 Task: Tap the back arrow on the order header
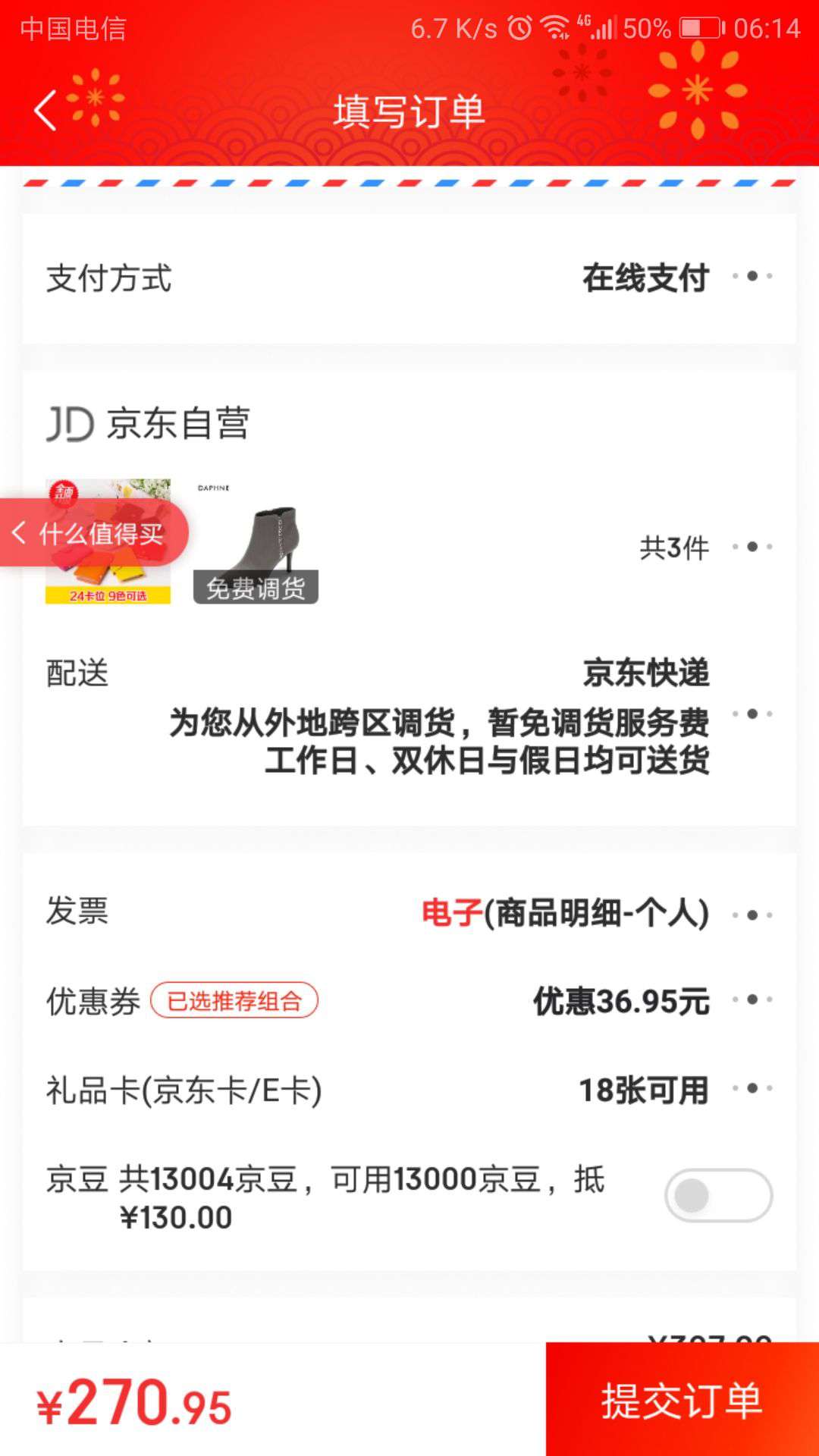tap(43, 109)
